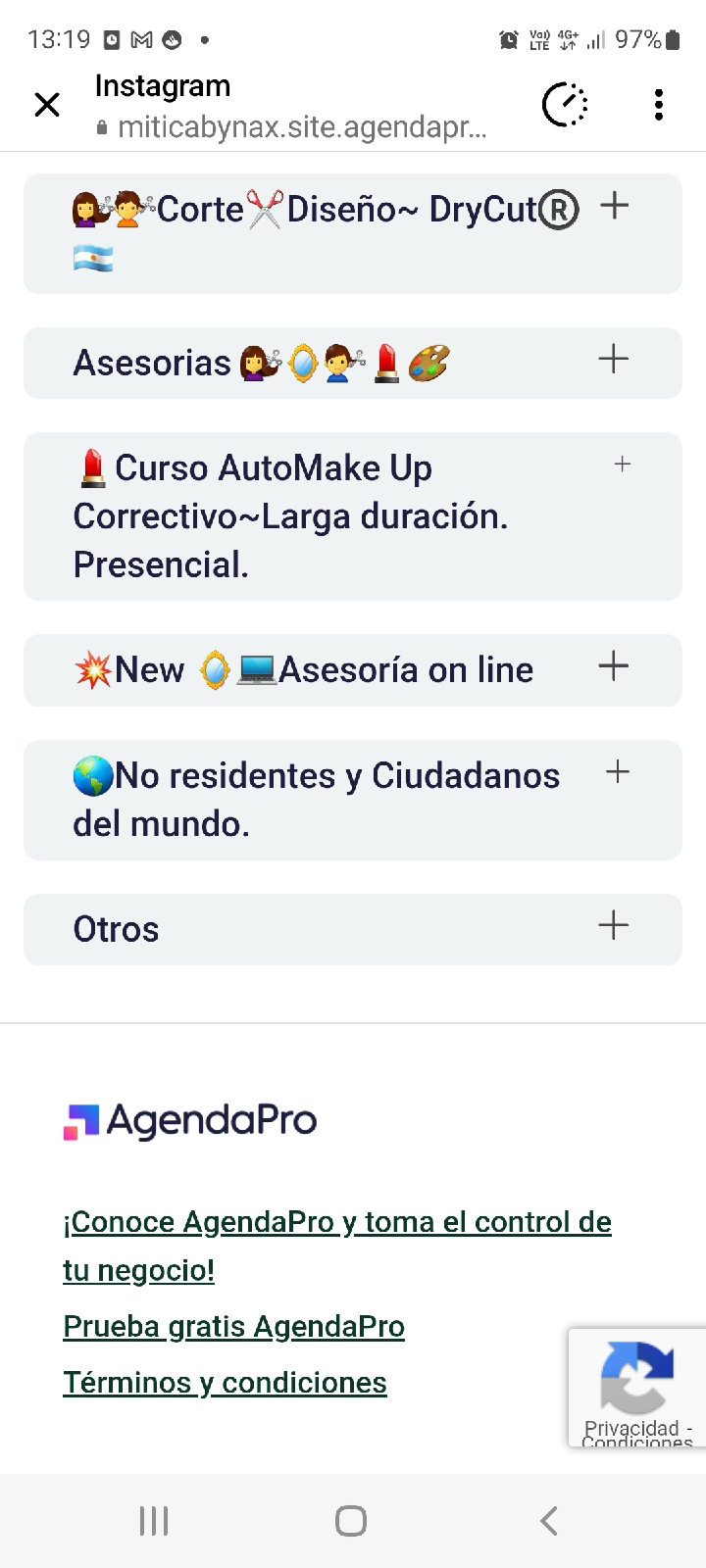Open the Conoce AgendaPro link
The height and width of the screenshot is (1568, 706).
pyautogui.click(x=337, y=1246)
